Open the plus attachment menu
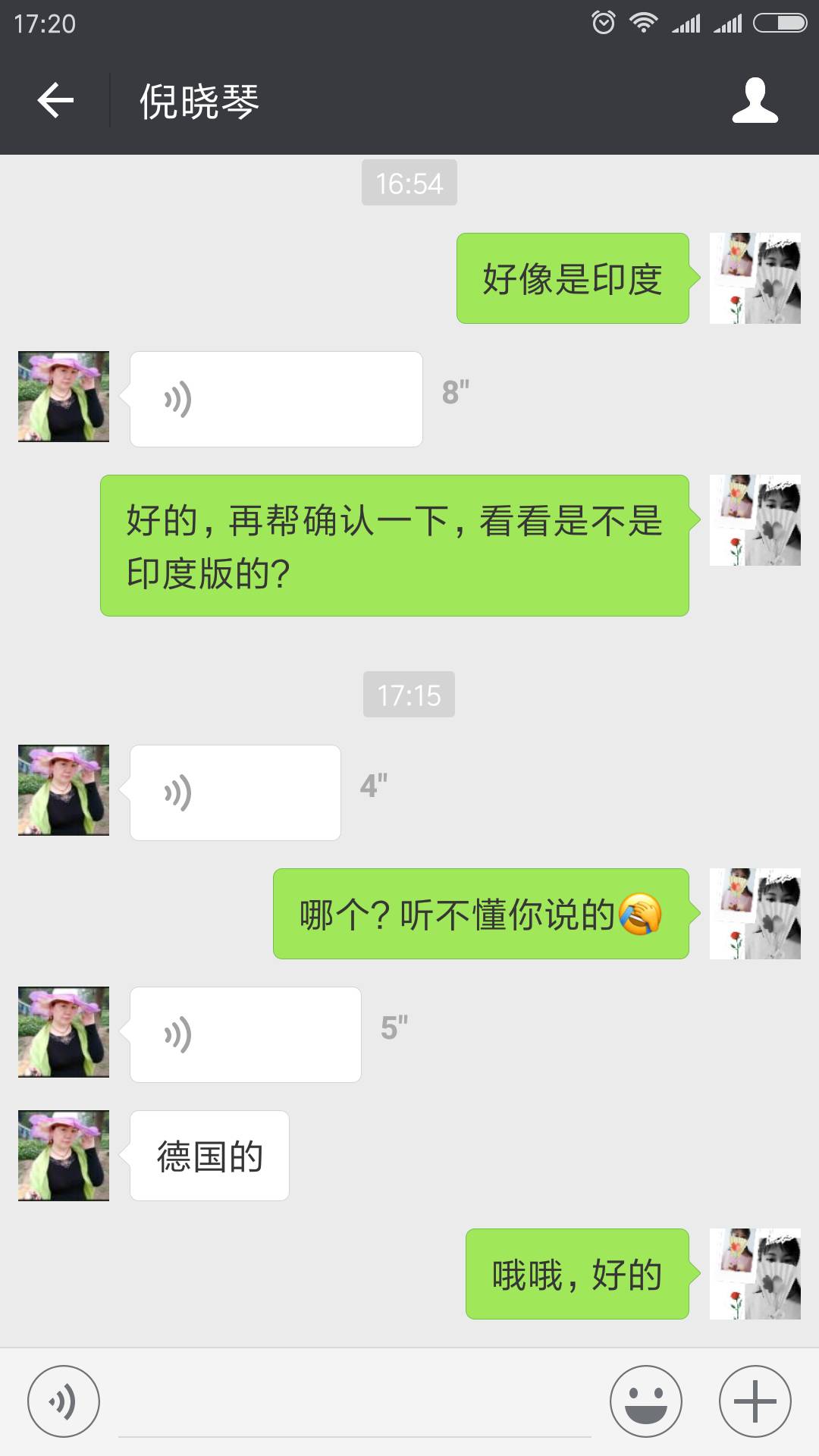Image resolution: width=819 pixels, height=1456 pixels. (x=755, y=1401)
